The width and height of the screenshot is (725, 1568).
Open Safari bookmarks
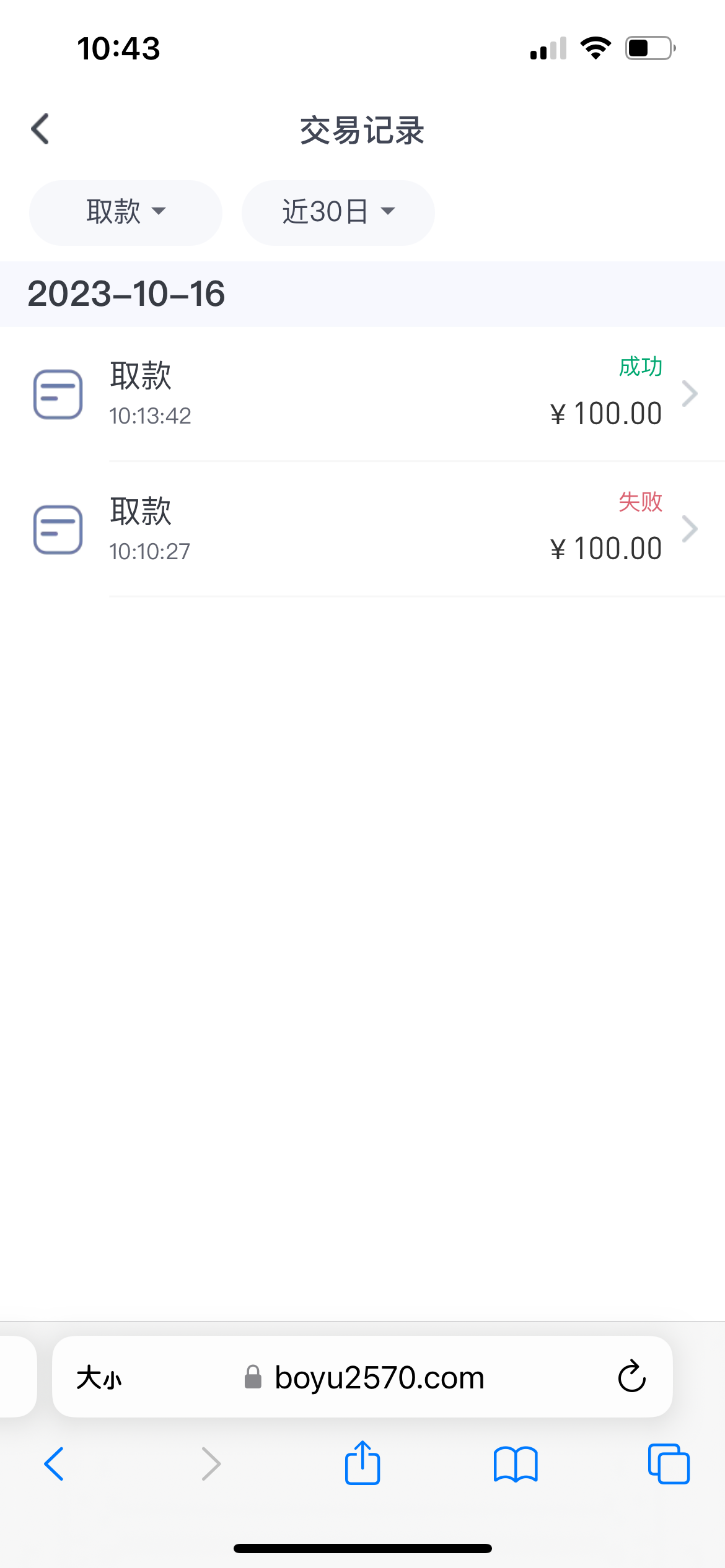pyautogui.click(x=516, y=1464)
